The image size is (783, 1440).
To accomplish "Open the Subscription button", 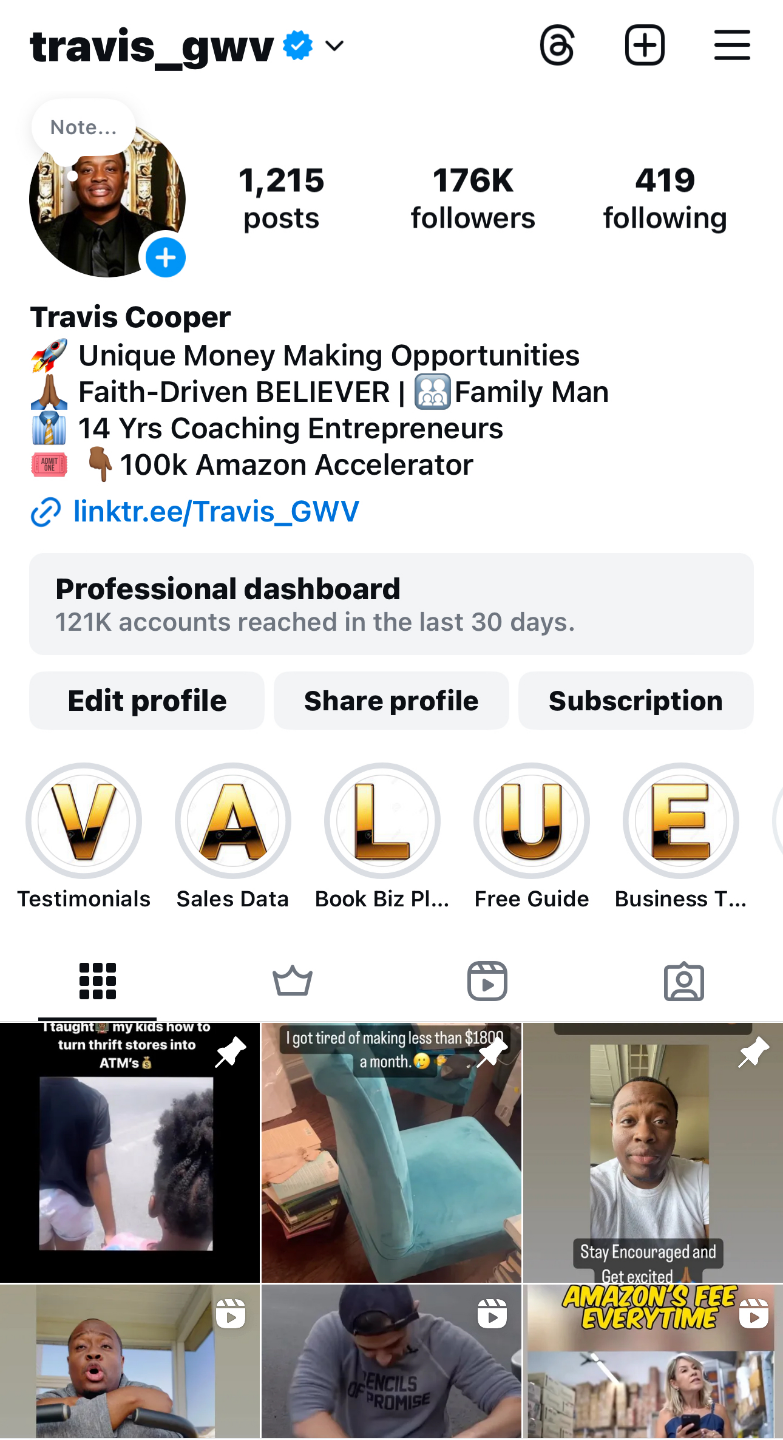I will tap(635, 701).
